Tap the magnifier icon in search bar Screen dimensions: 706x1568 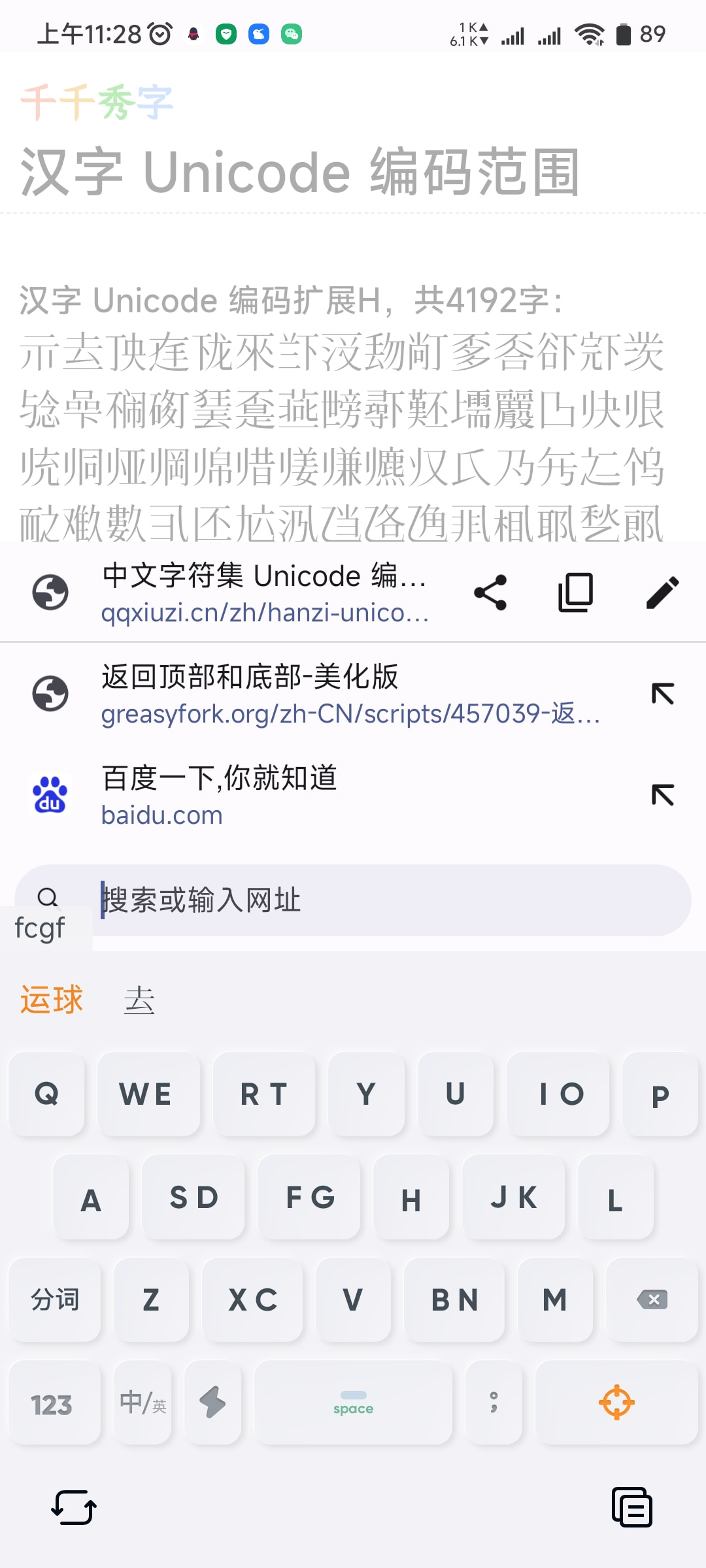point(50,900)
